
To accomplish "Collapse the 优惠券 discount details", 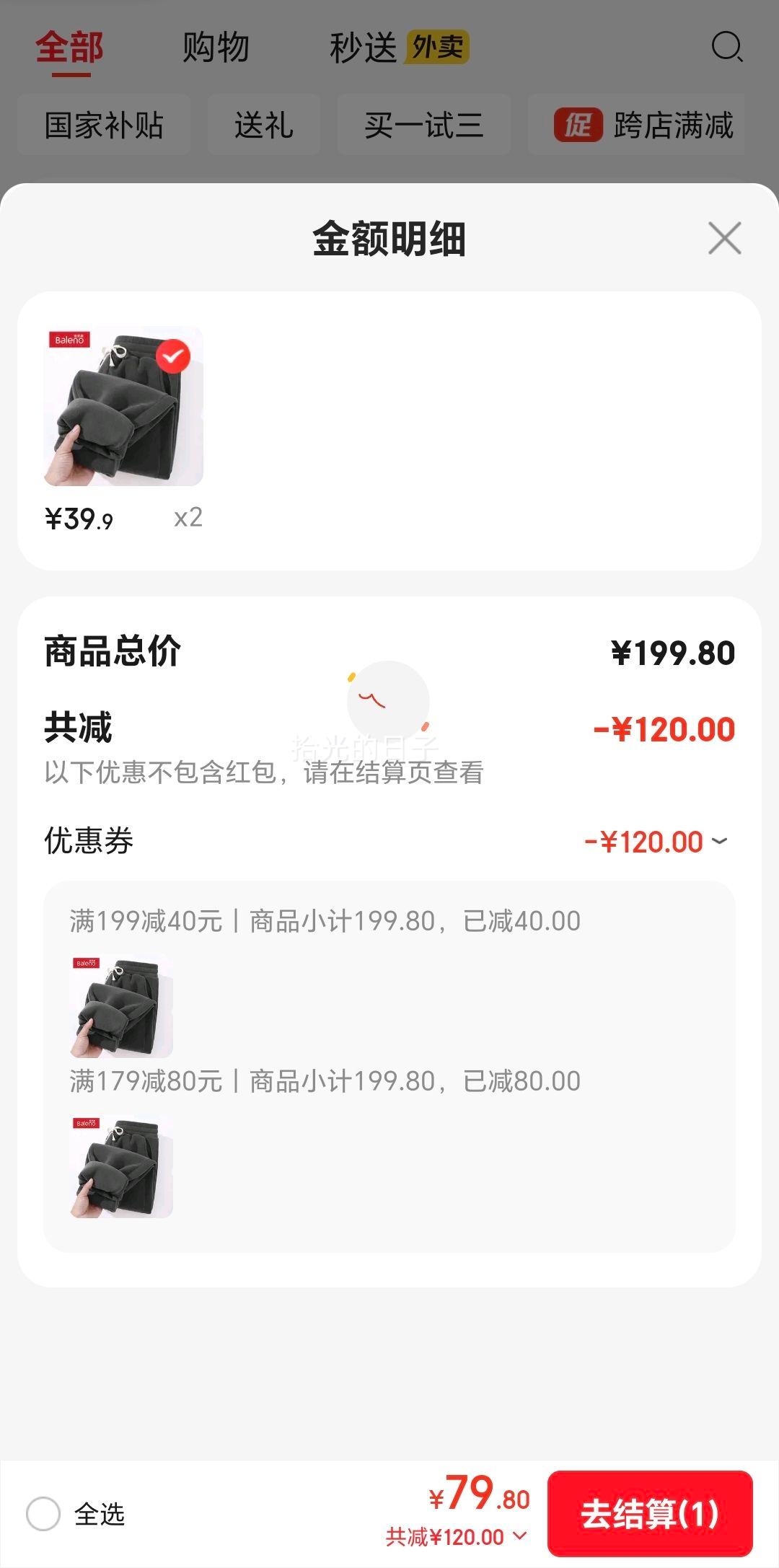I will [x=720, y=841].
